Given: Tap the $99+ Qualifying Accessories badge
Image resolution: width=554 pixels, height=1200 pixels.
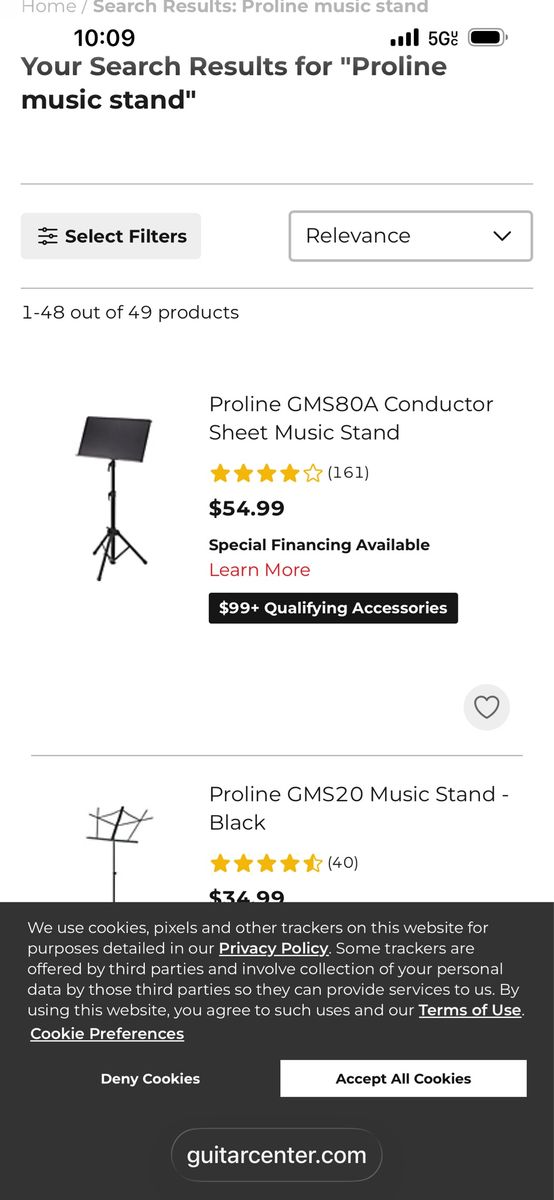Looking at the screenshot, I should [333, 608].
